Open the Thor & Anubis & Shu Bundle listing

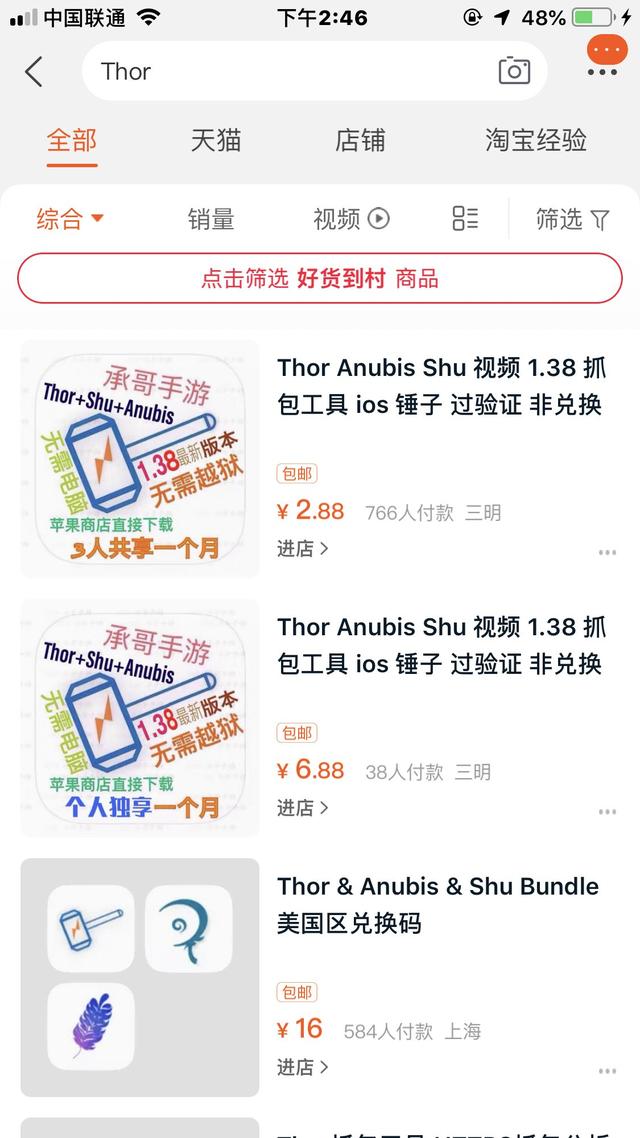[438, 904]
